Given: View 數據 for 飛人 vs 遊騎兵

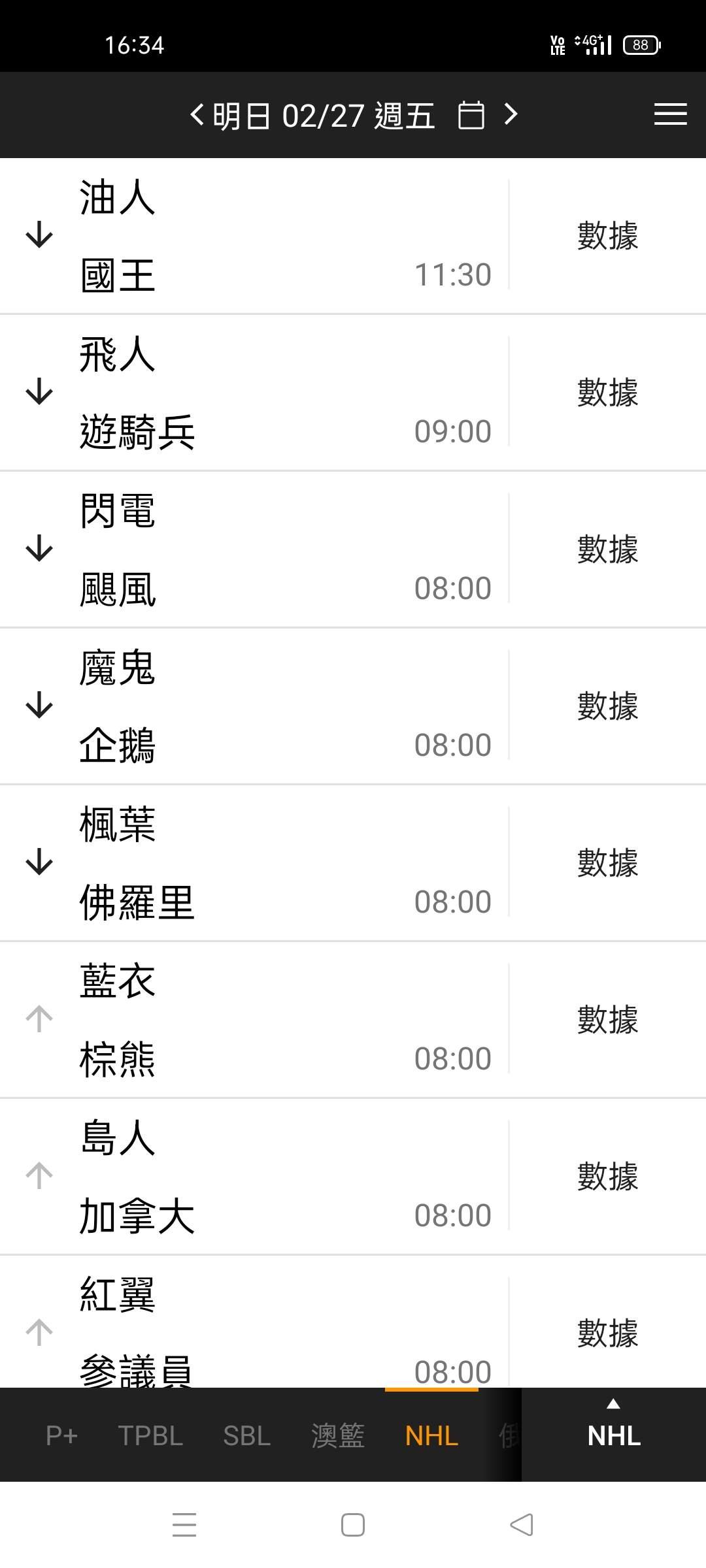Looking at the screenshot, I should [607, 392].
